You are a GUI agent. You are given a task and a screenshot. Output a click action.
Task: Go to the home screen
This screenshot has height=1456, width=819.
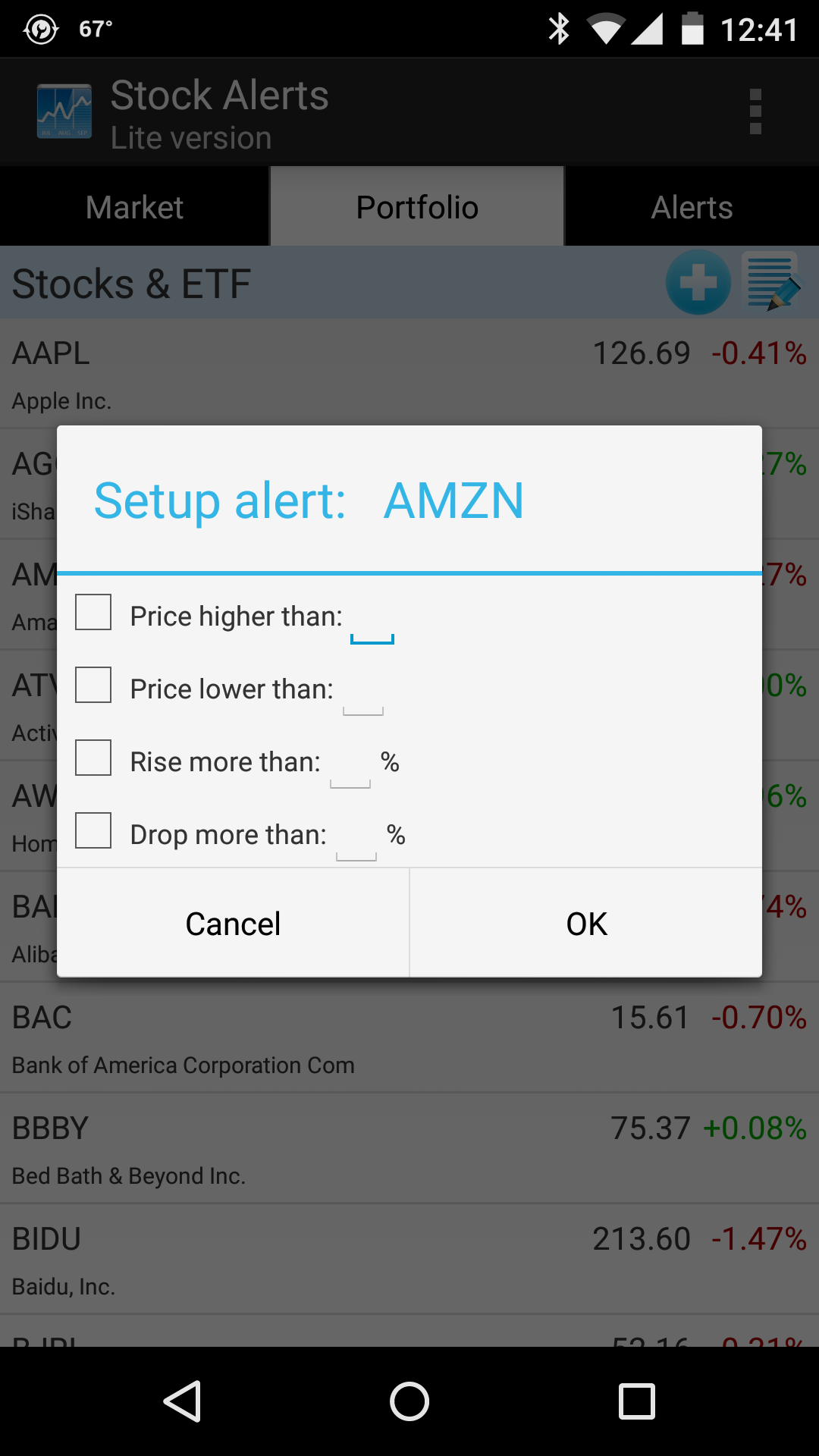pyautogui.click(x=409, y=1401)
